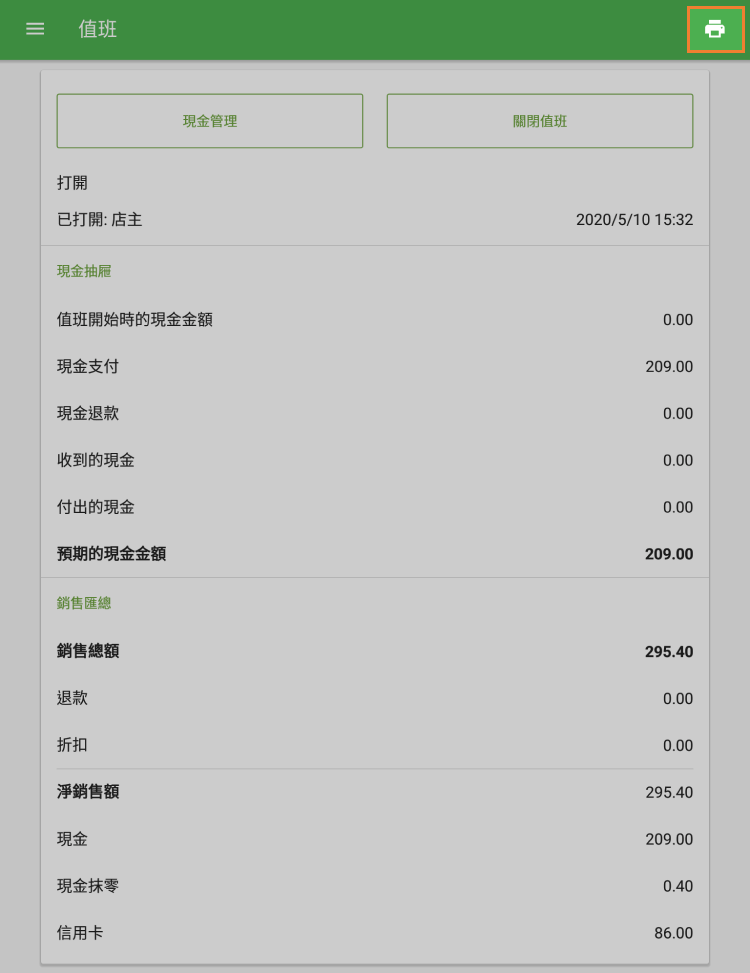750x973 pixels.
Task: Select the 現金支付 209.00 row
Action: 375,366
